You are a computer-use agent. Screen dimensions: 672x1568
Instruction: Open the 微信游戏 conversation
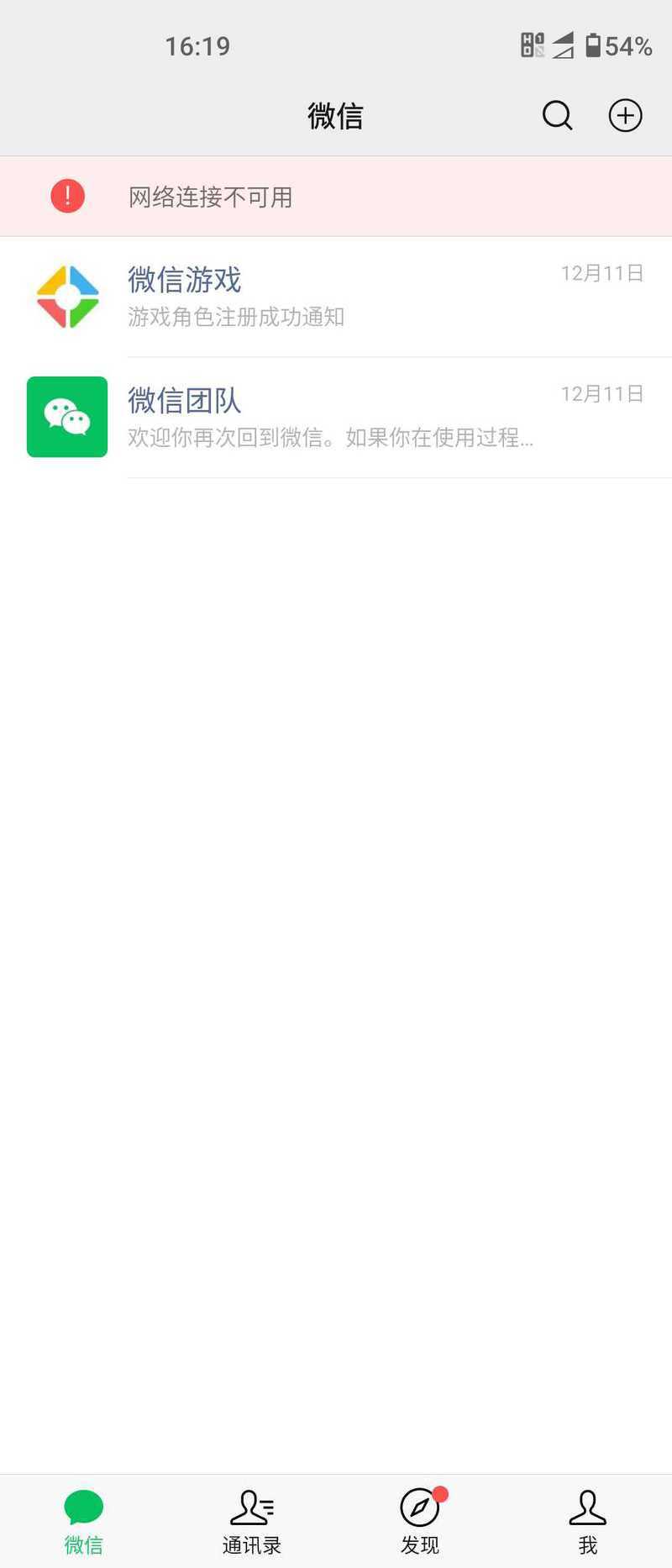click(x=336, y=297)
